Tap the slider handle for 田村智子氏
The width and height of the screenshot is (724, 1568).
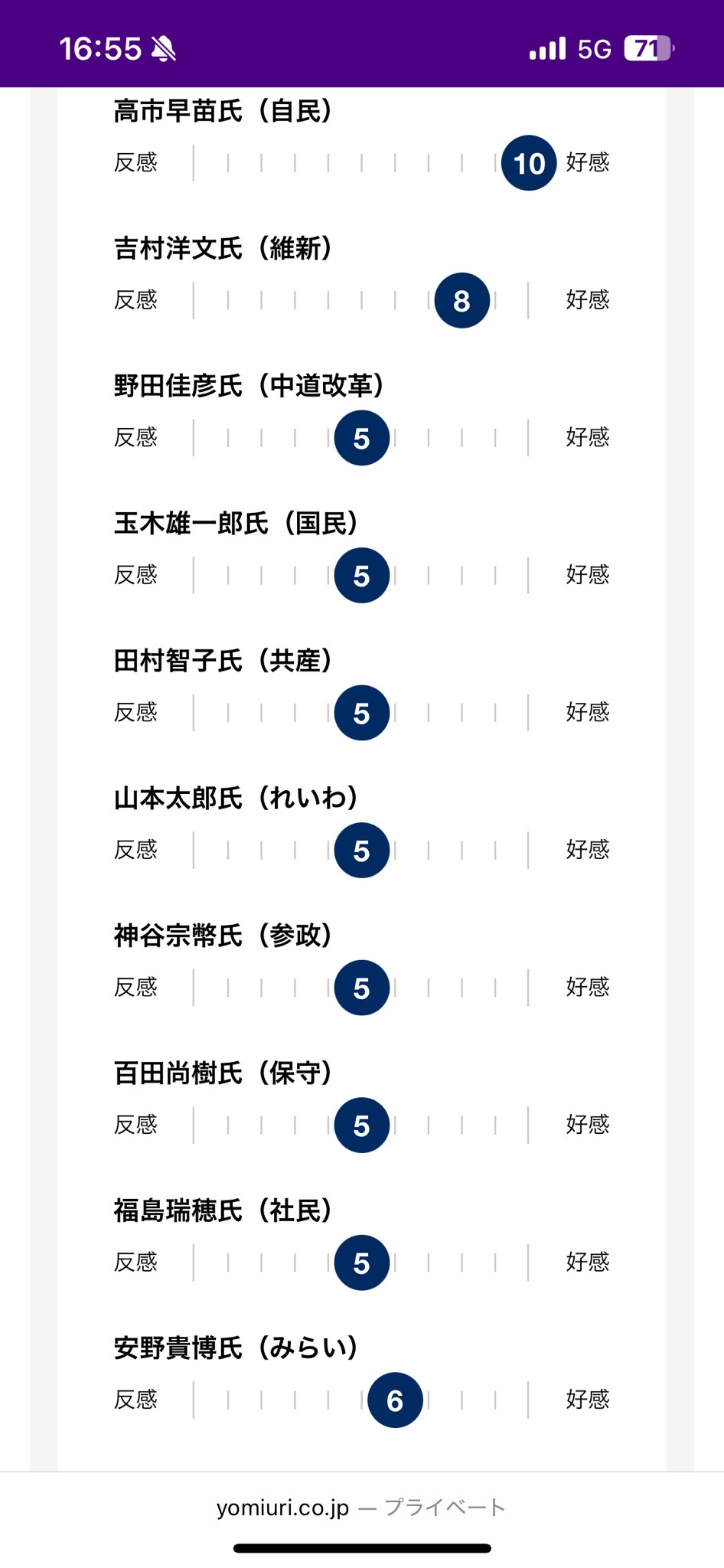tap(362, 713)
